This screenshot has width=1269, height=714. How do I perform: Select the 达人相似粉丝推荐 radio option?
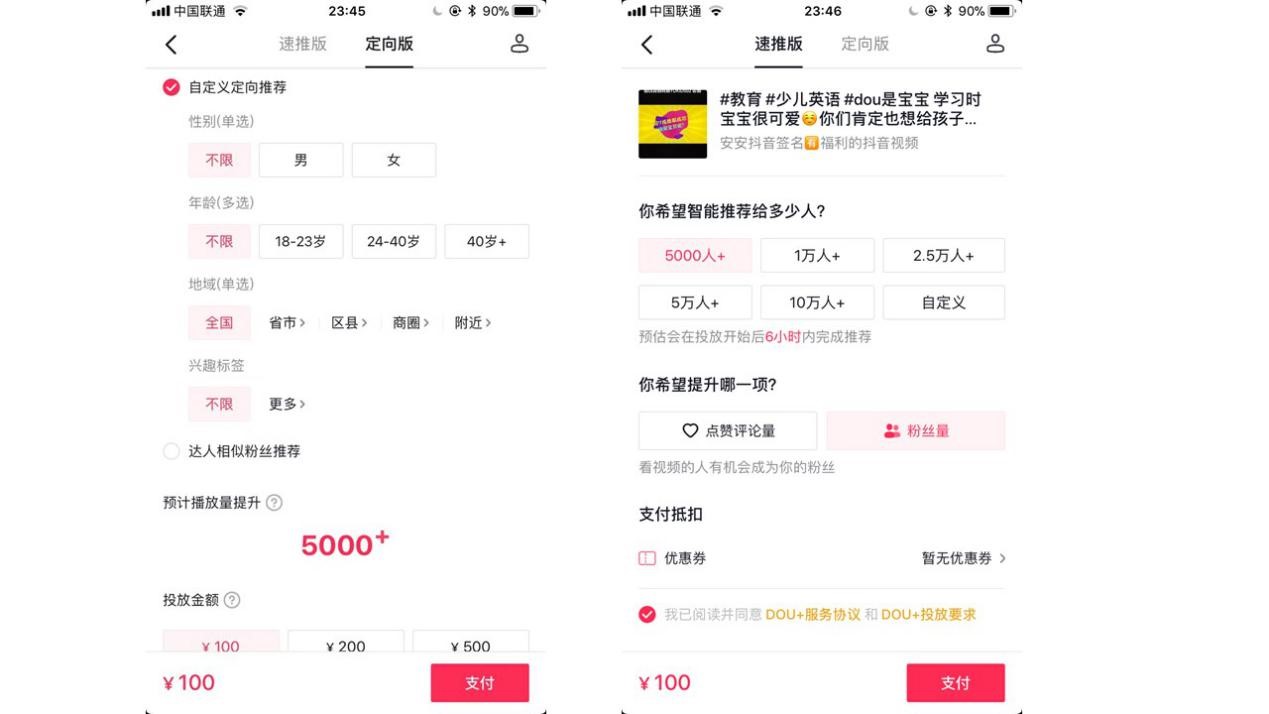click(x=171, y=451)
